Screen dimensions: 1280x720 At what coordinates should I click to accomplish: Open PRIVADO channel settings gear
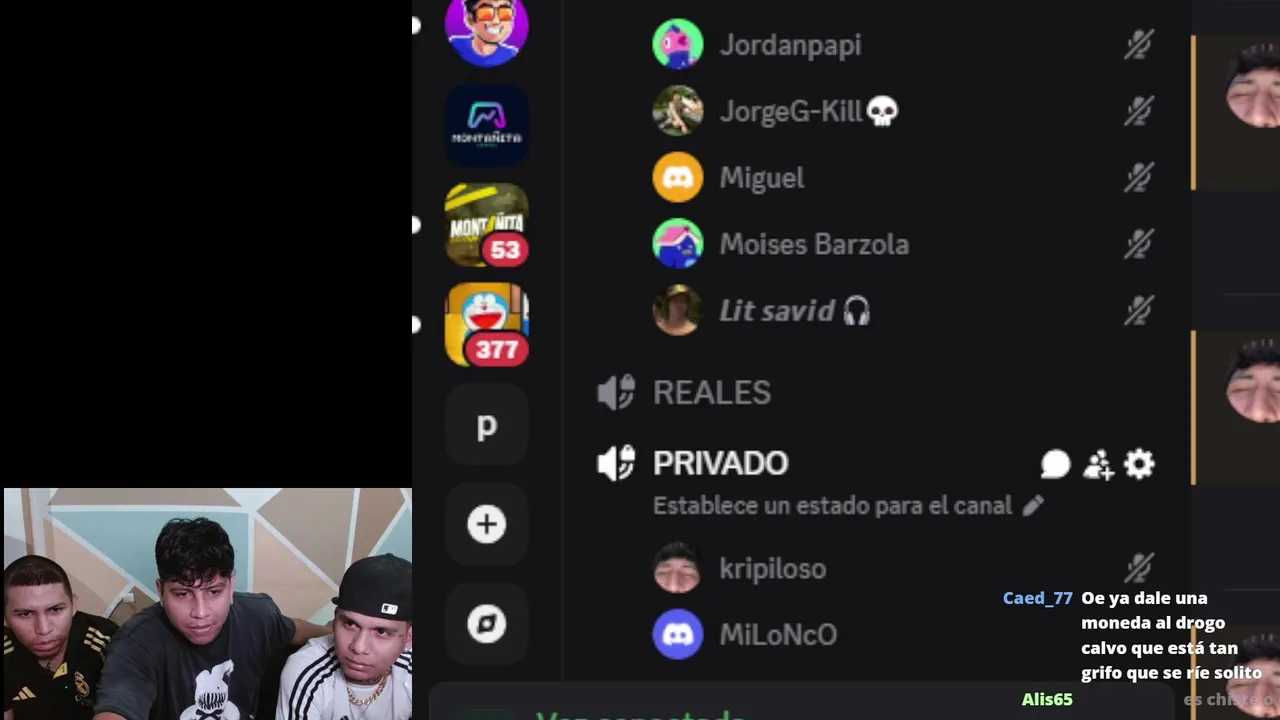(x=1140, y=464)
